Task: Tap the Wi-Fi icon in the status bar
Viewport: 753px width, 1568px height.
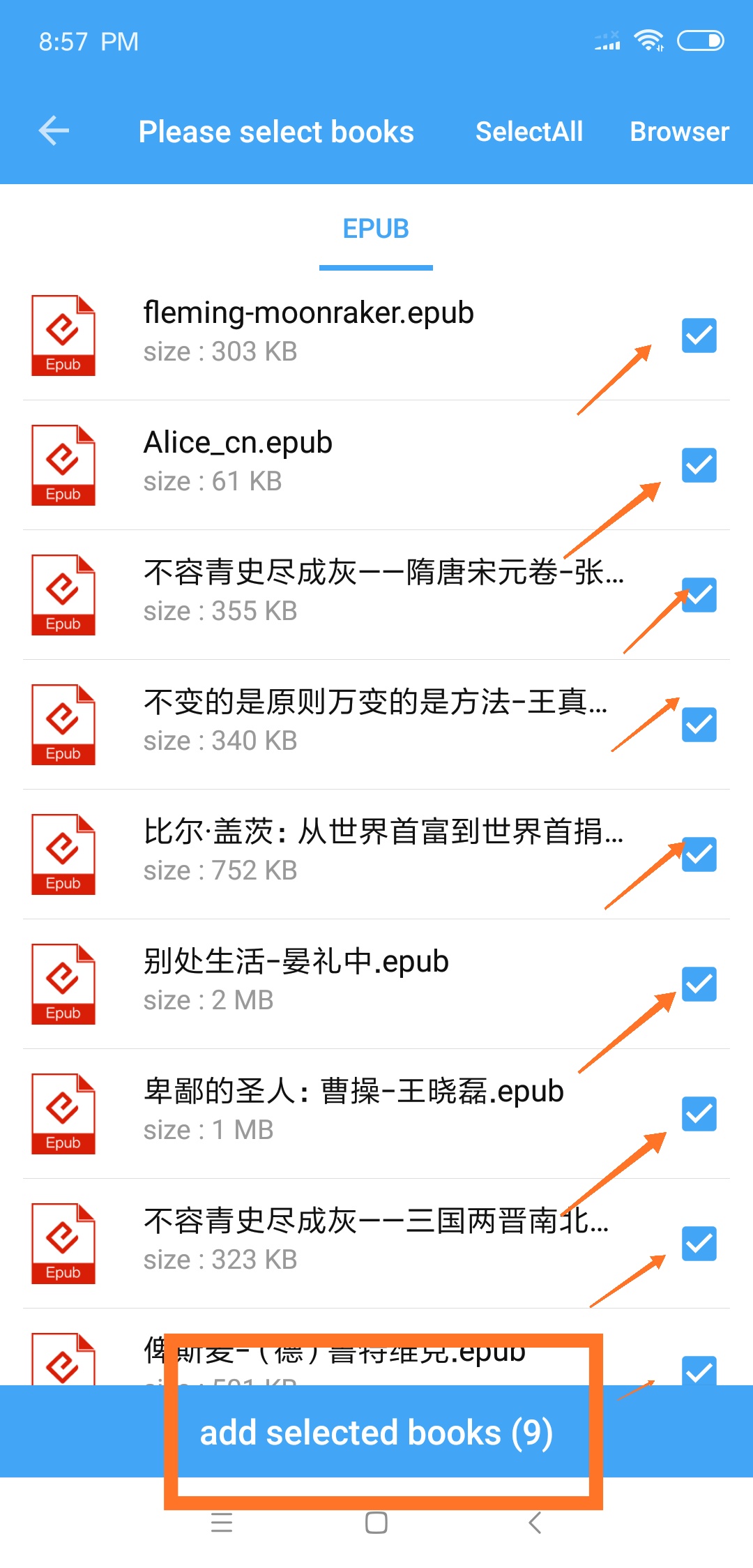Action: [x=650, y=40]
